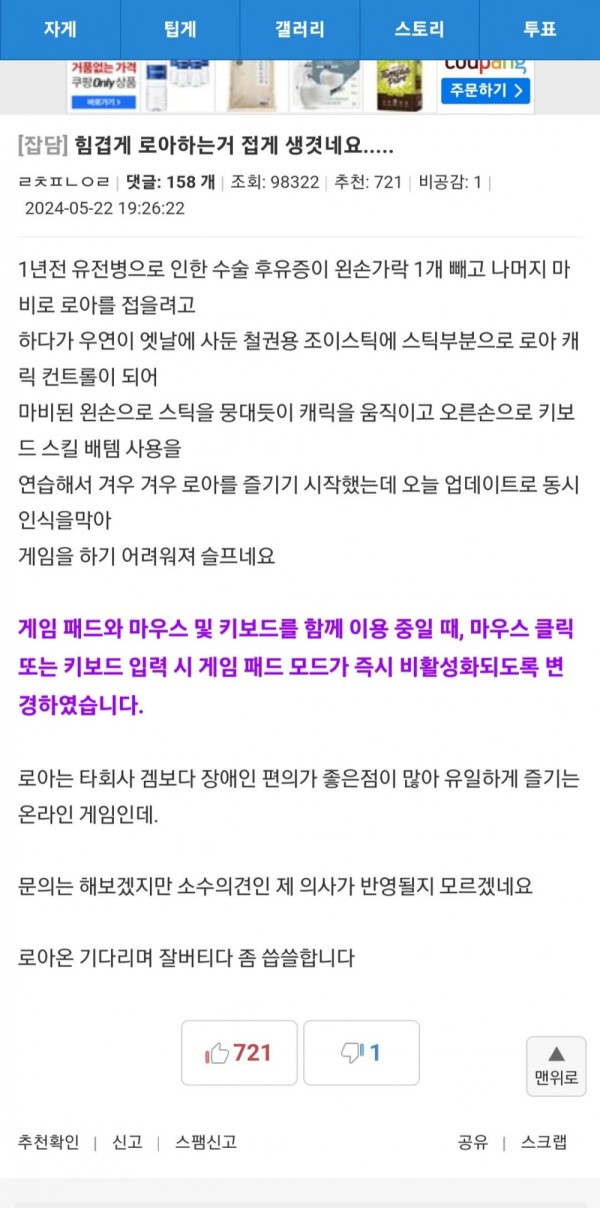
Task: Jump to top with 맨위로 button
Action: (x=556, y=1066)
